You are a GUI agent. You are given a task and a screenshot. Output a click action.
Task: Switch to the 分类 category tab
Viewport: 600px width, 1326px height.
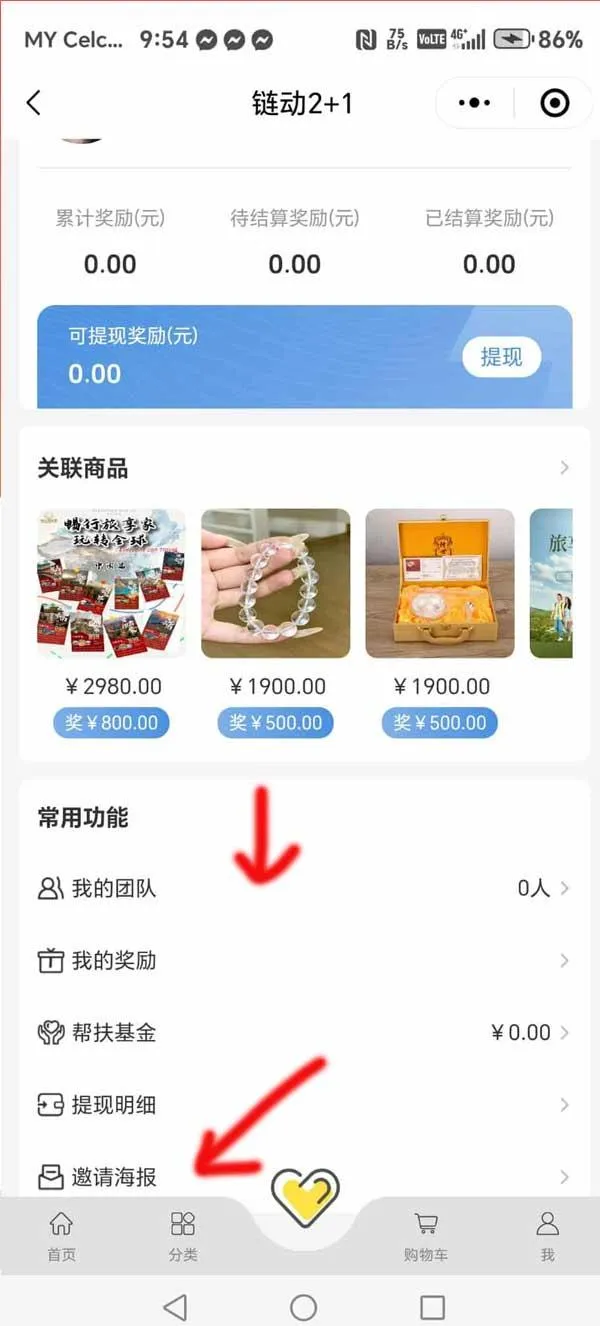(x=183, y=1236)
